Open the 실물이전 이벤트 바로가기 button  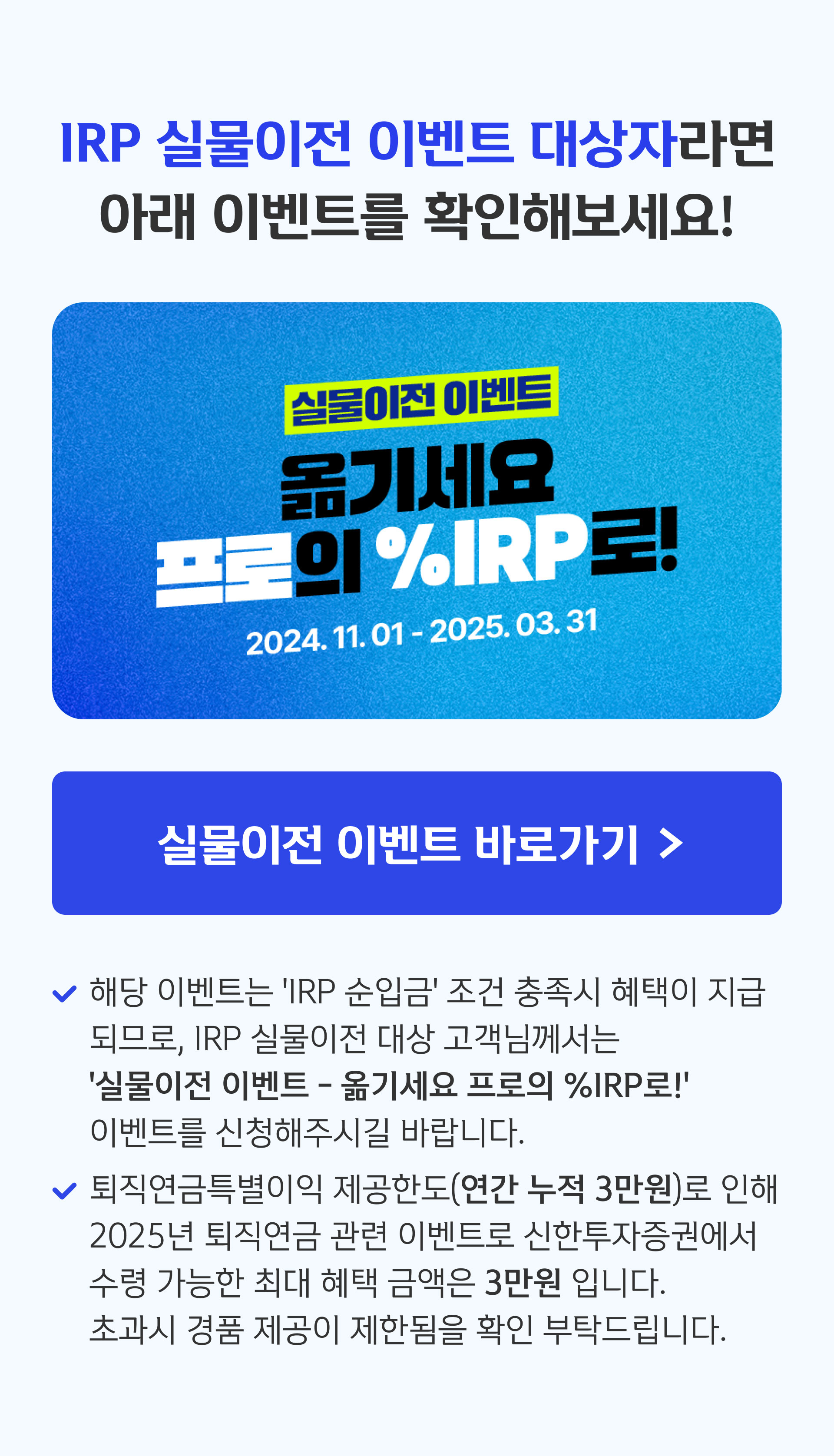(417, 843)
